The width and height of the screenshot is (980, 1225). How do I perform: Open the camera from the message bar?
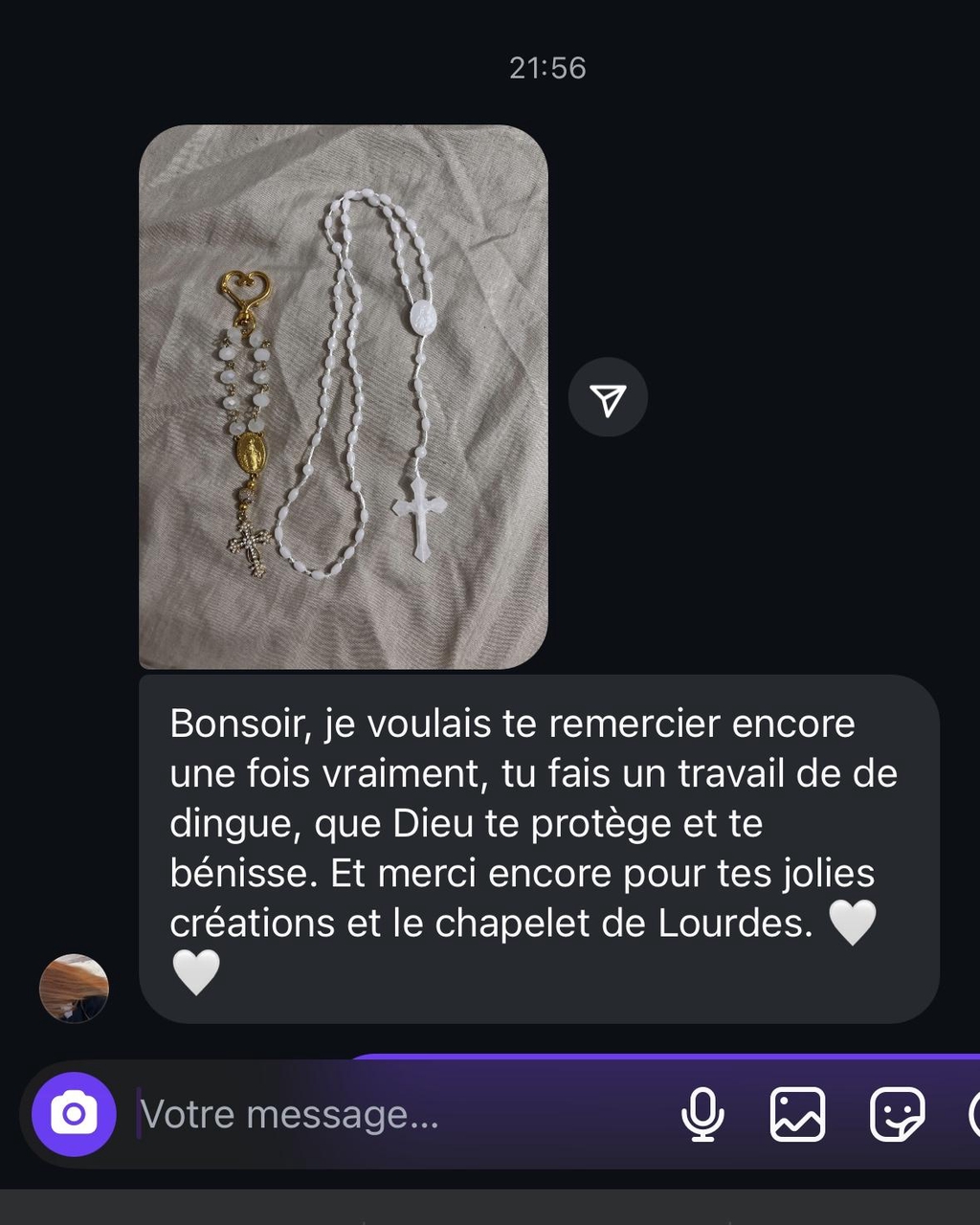[x=74, y=1114]
